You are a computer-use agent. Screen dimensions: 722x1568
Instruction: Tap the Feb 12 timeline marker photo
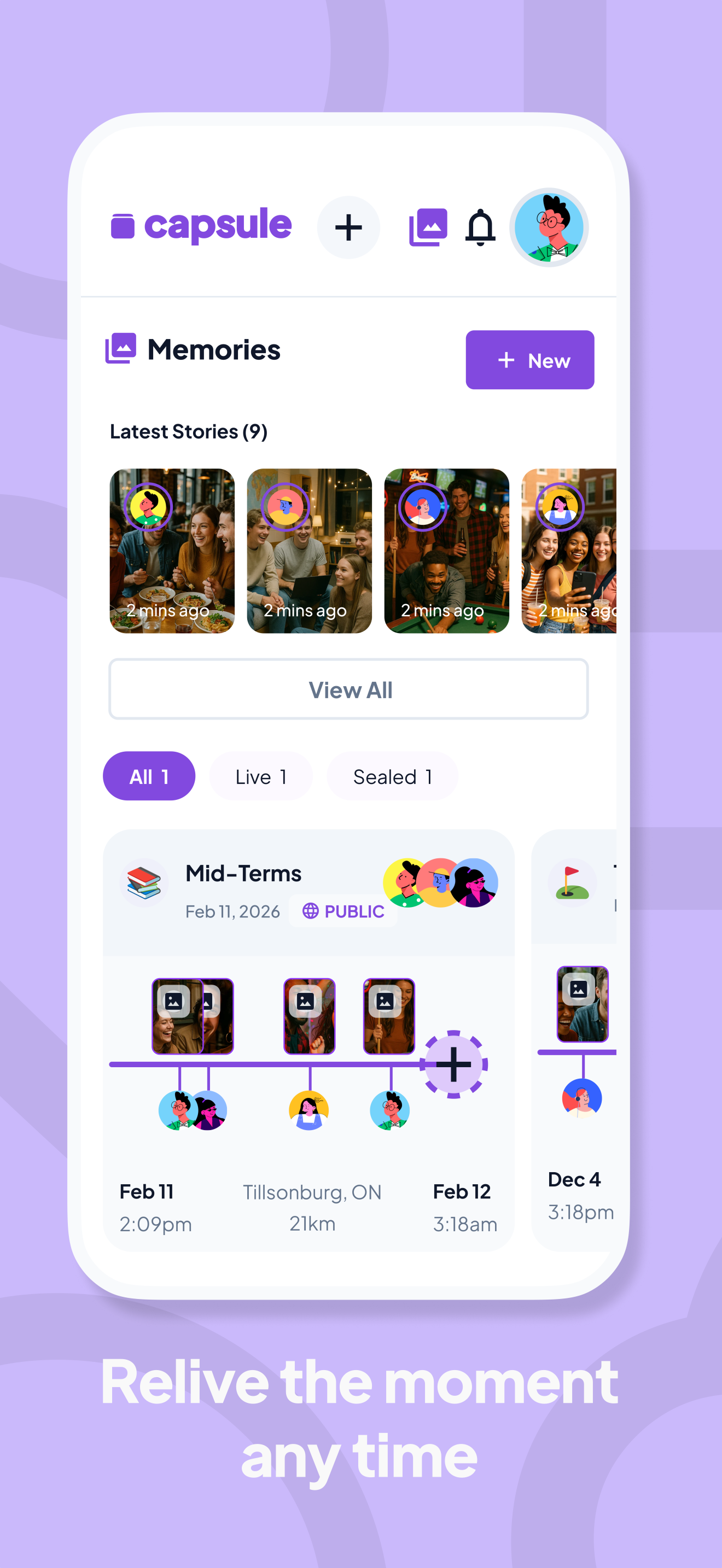point(388,1015)
